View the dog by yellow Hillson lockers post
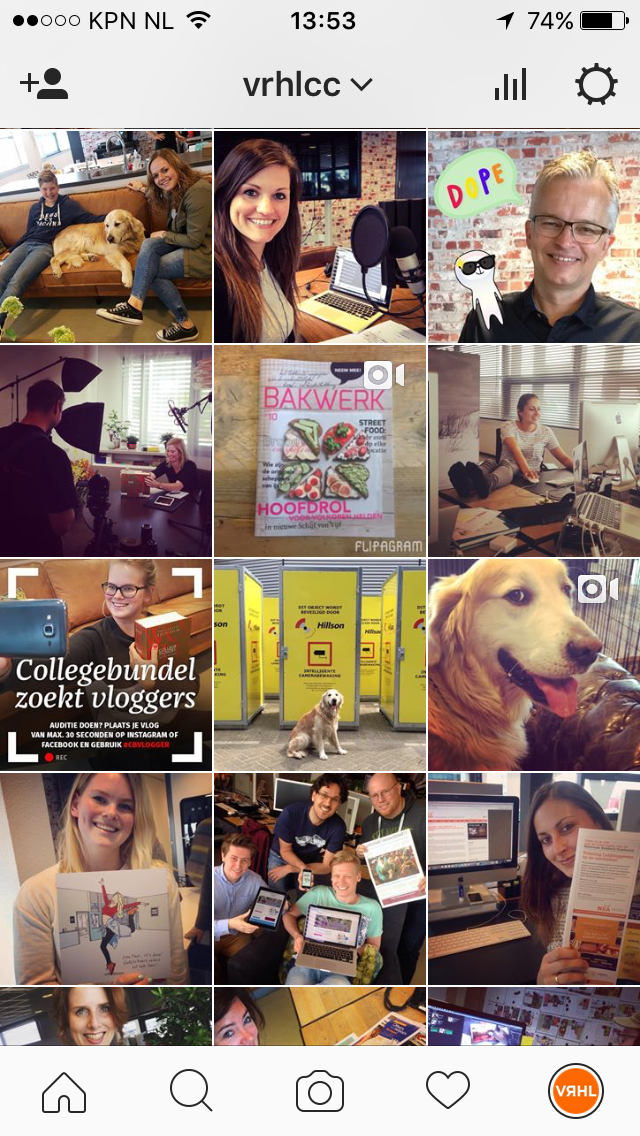 (320, 664)
